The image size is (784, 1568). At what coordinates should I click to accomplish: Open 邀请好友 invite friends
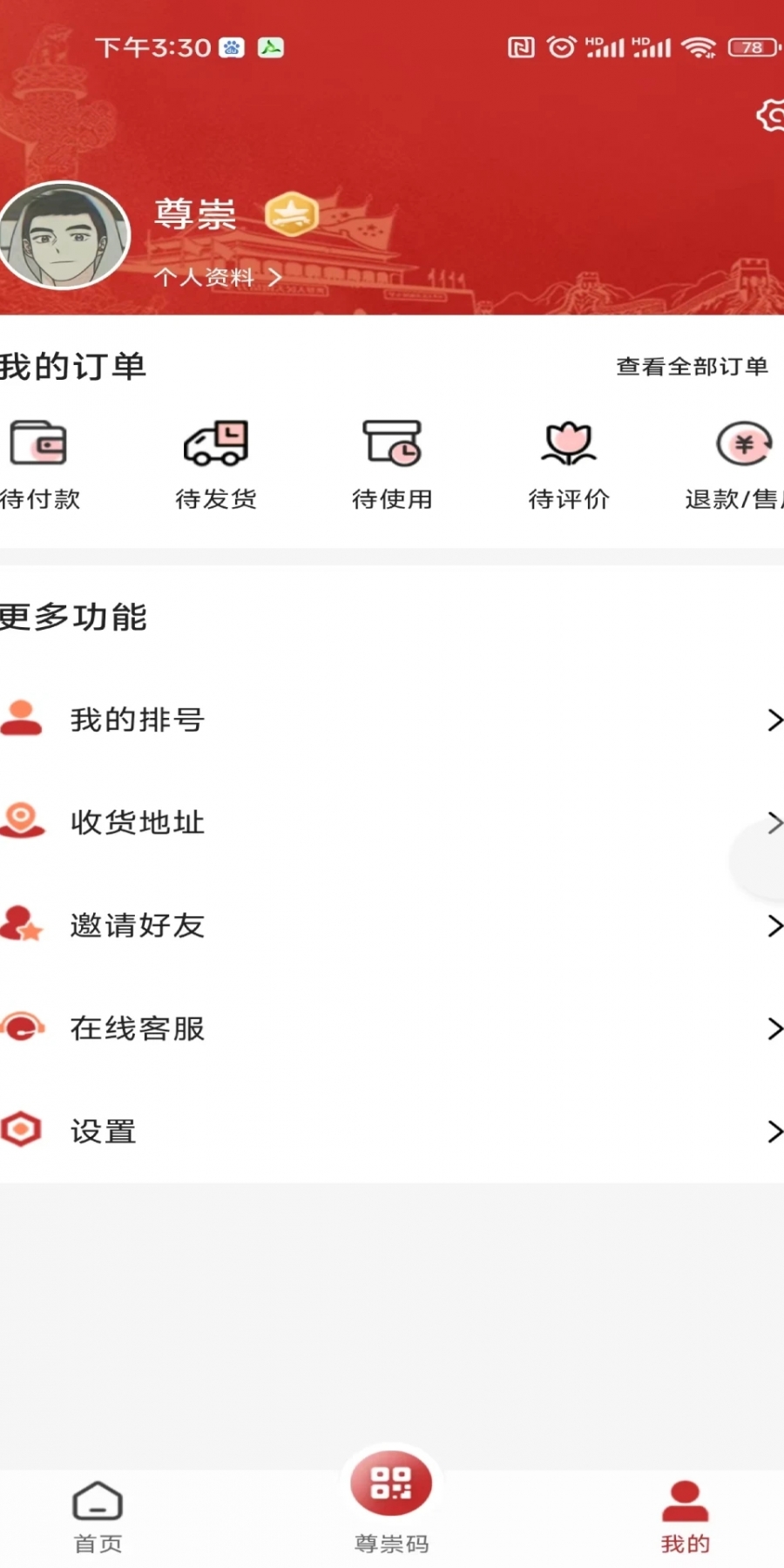392,925
